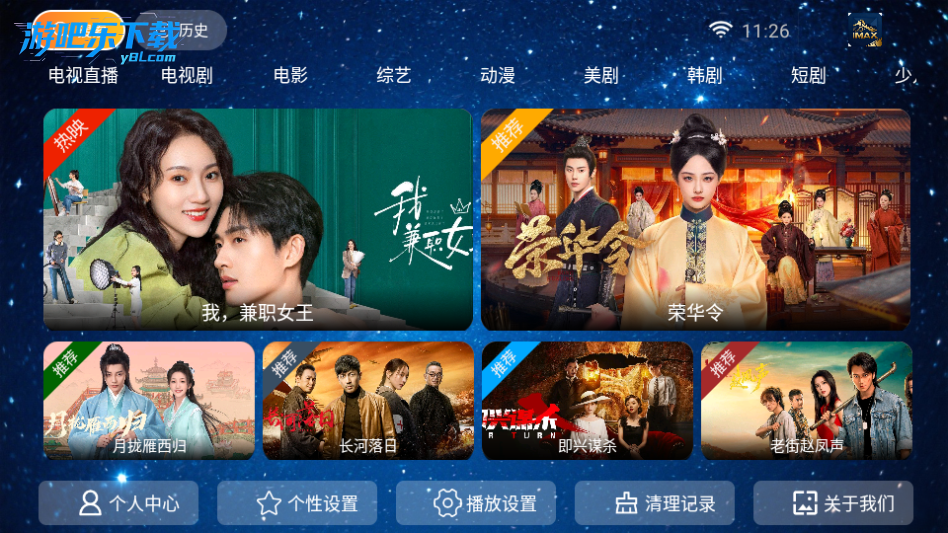Tap 清理记录 to clear records
Image resolution: width=948 pixels, height=533 pixels.
tap(655, 503)
